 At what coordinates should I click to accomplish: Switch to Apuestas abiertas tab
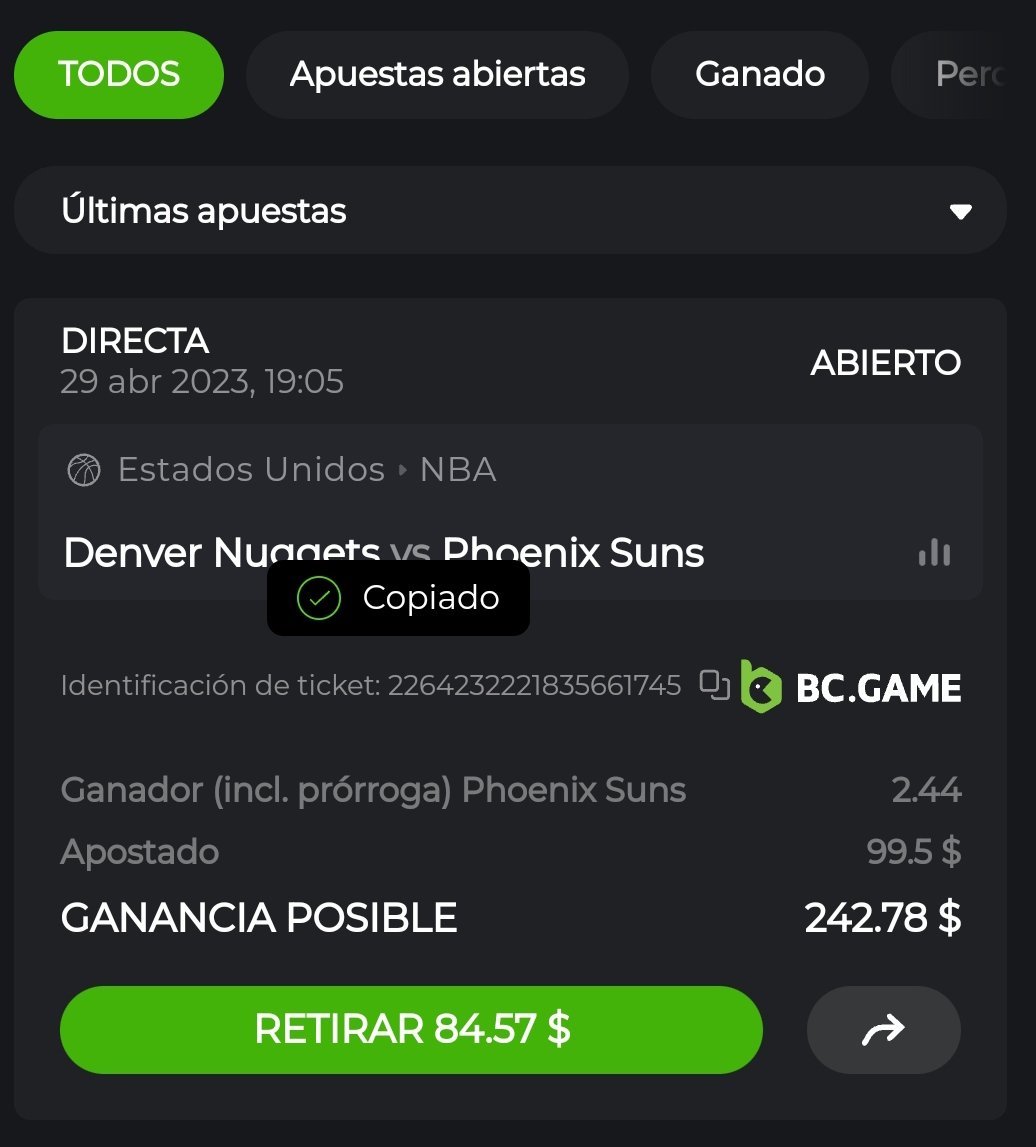tap(437, 75)
